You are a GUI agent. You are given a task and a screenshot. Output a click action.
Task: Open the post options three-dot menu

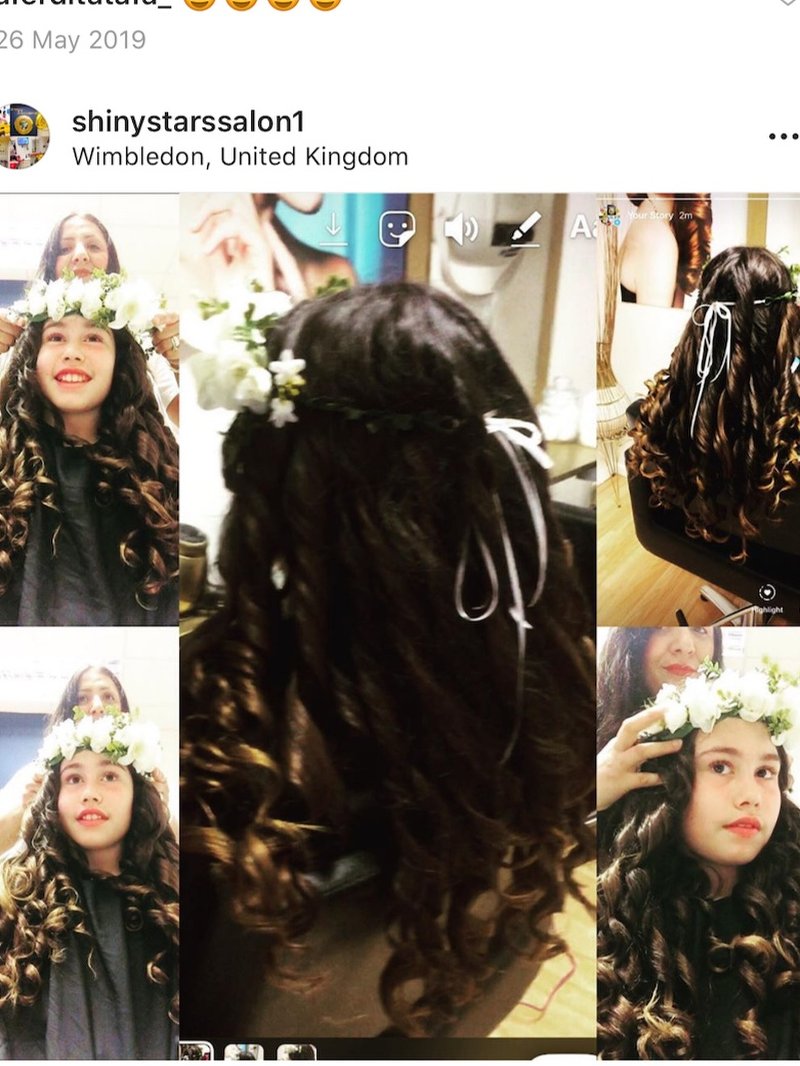click(782, 137)
